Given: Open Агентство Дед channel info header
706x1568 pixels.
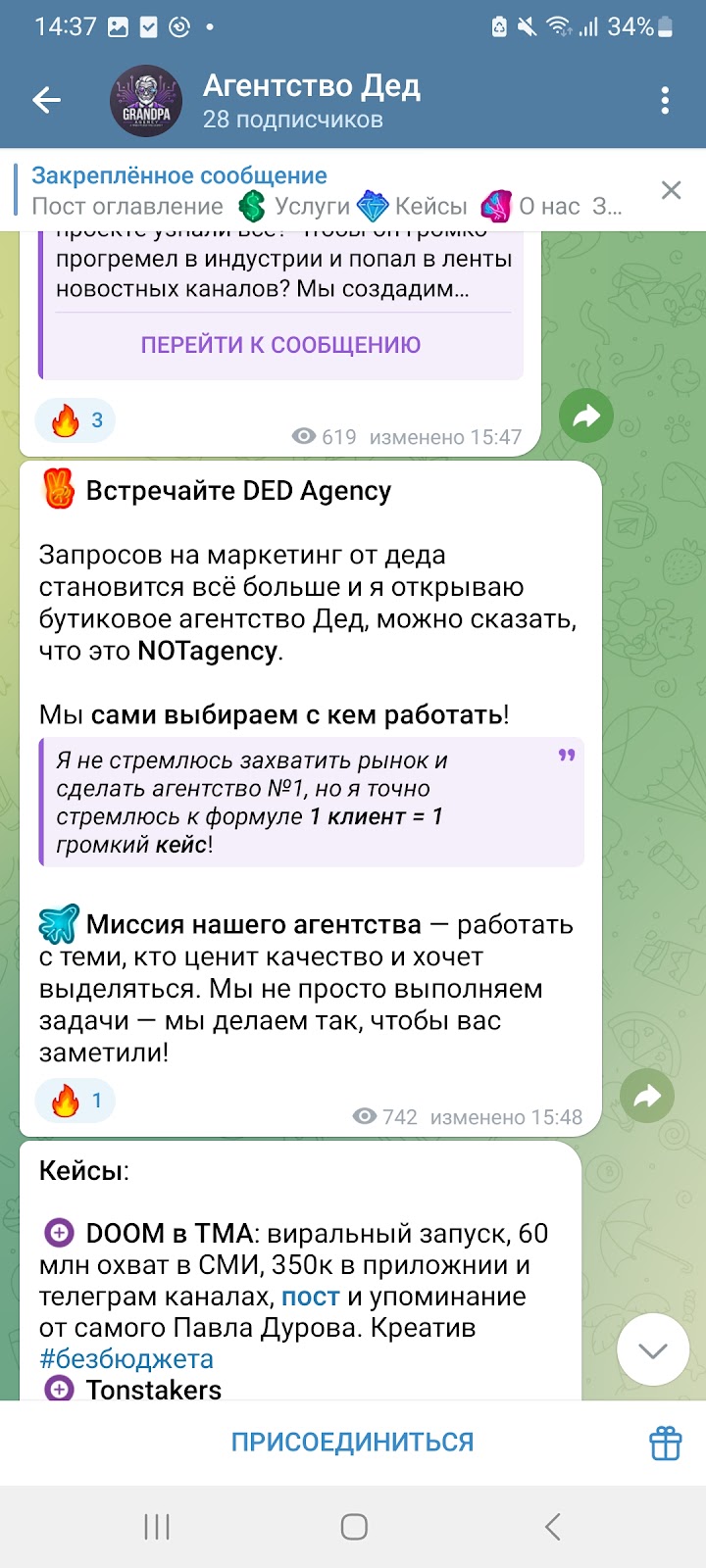Looking at the screenshot, I should point(312,100).
